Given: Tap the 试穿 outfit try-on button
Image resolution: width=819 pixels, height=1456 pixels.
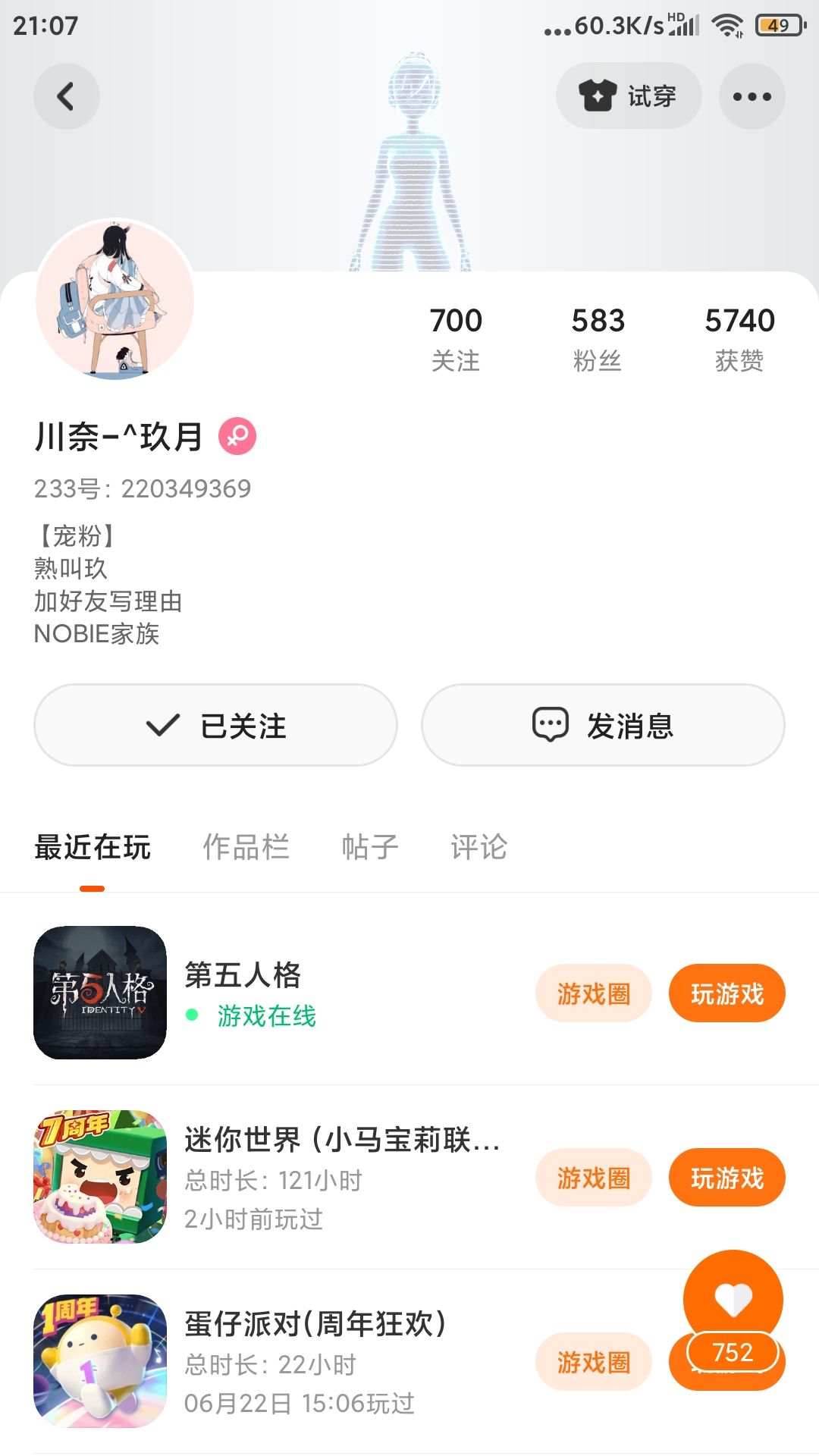Looking at the screenshot, I should [628, 96].
